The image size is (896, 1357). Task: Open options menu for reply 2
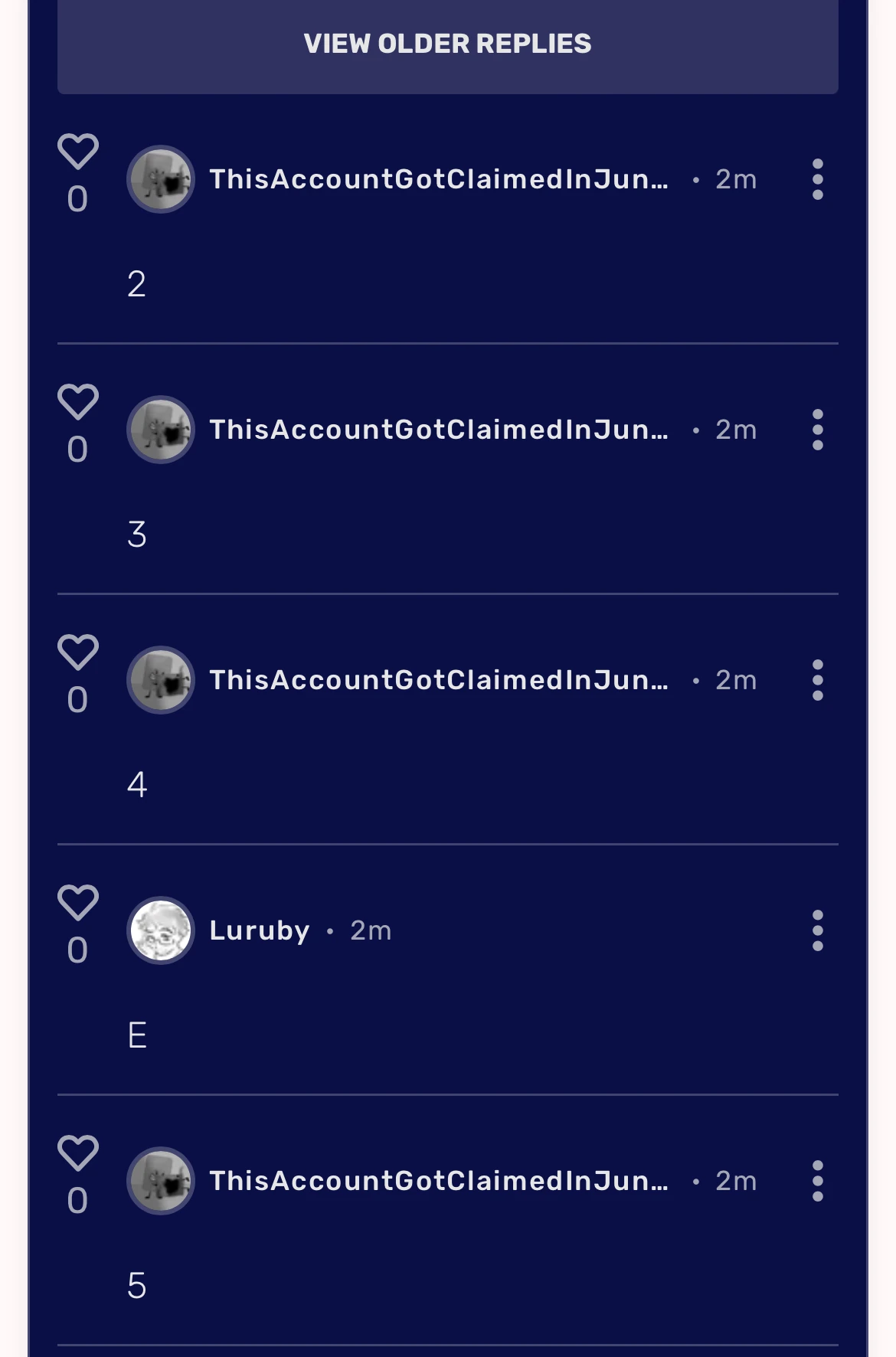(817, 179)
